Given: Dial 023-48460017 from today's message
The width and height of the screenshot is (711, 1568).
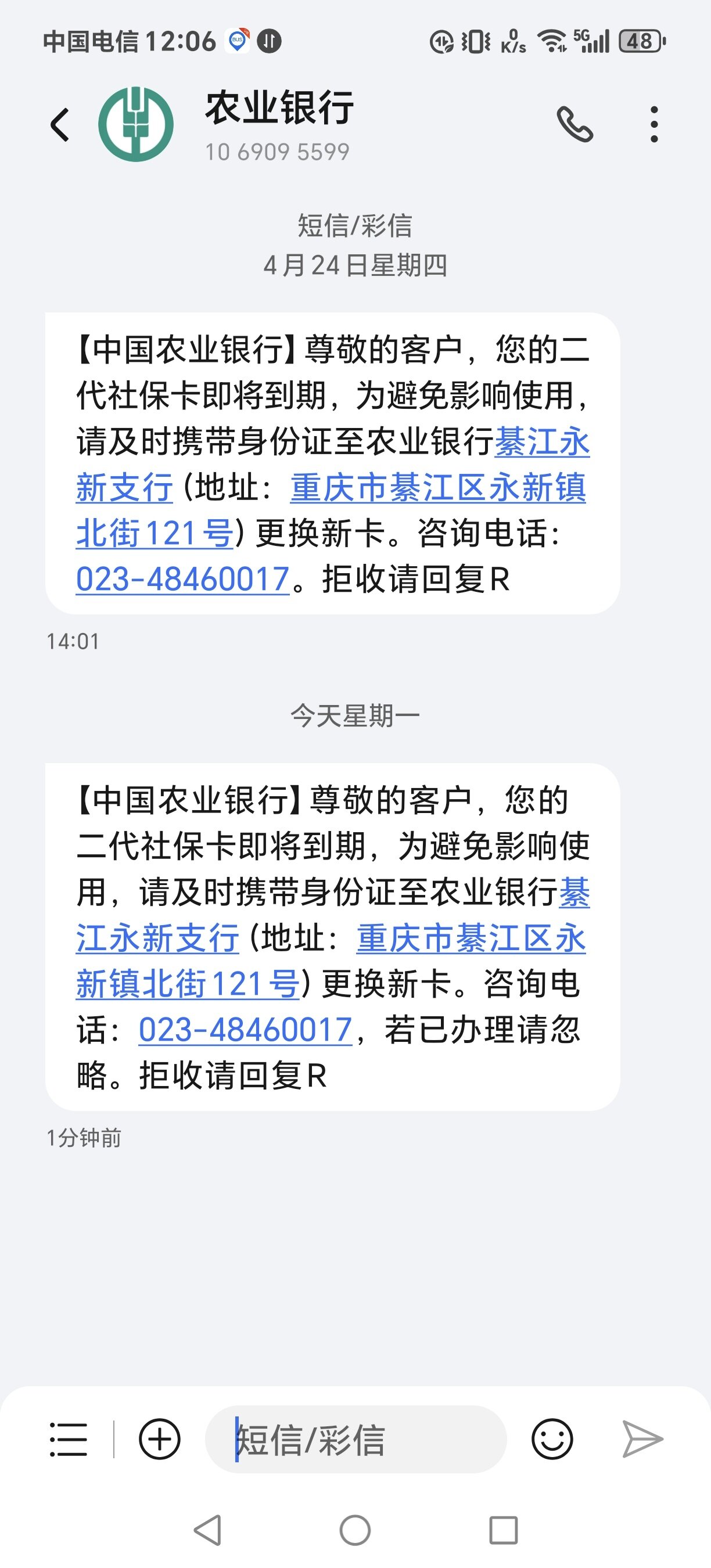Looking at the screenshot, I should tap(245, 1030).
